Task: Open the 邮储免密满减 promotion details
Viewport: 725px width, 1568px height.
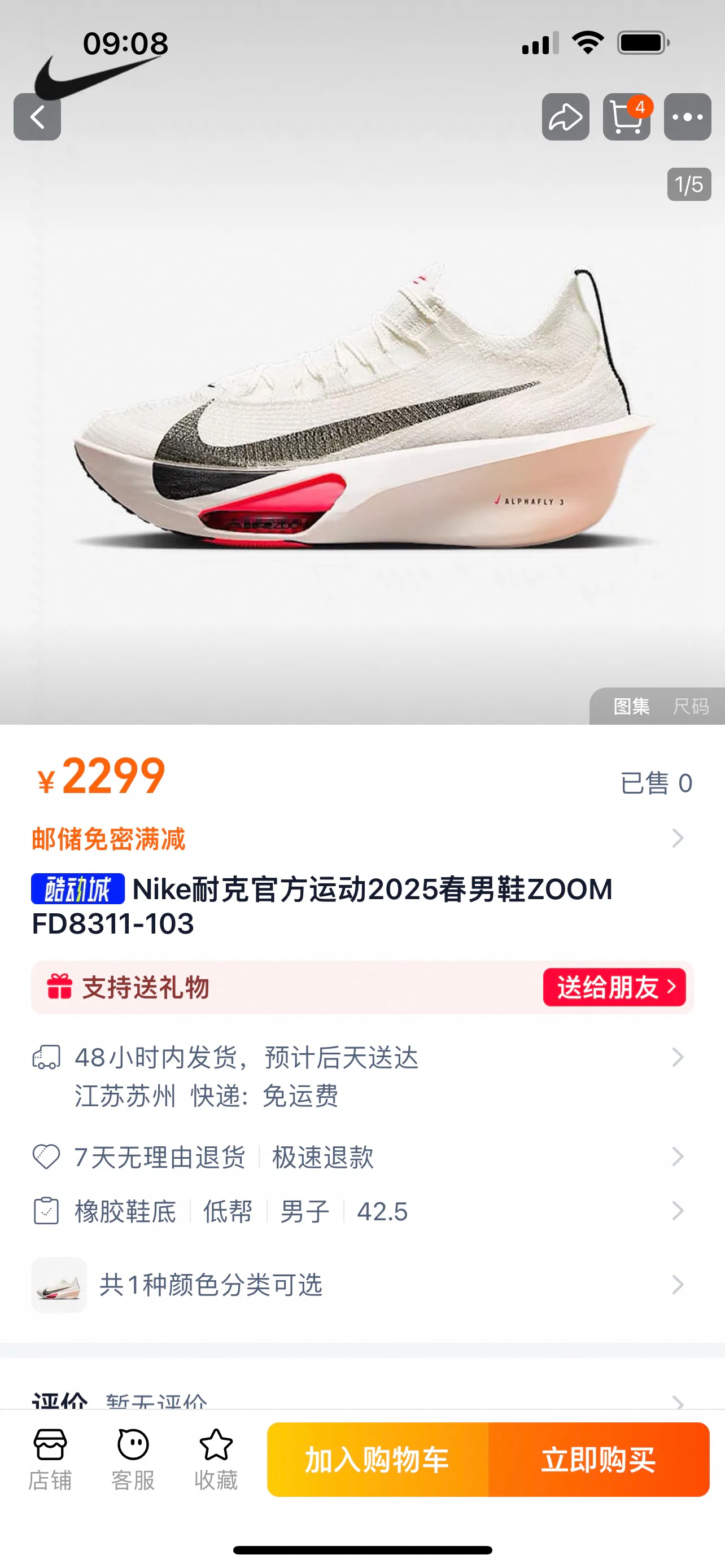Action: pyautogui.click(x=362, y=839)
